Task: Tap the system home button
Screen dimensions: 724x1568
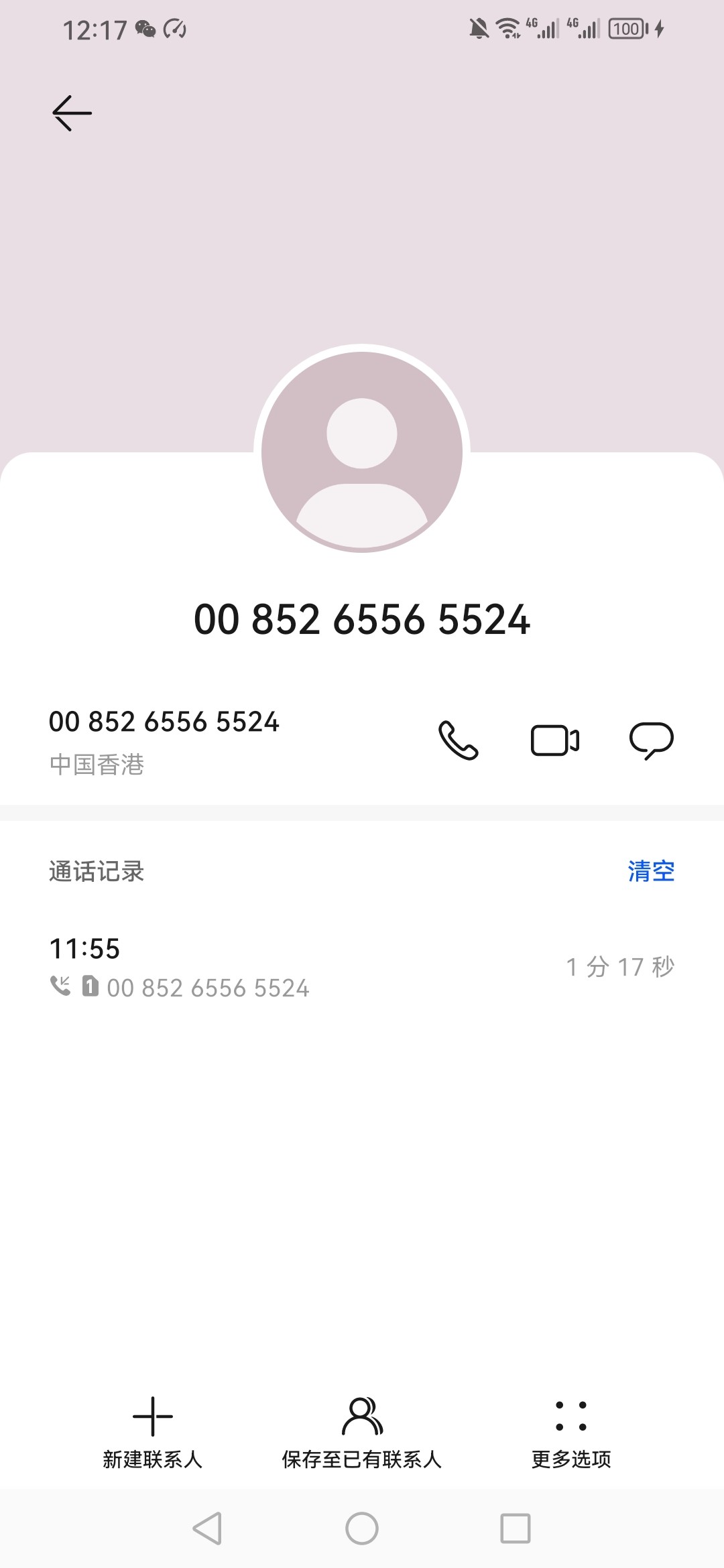Action: [x=362, y=1528]
